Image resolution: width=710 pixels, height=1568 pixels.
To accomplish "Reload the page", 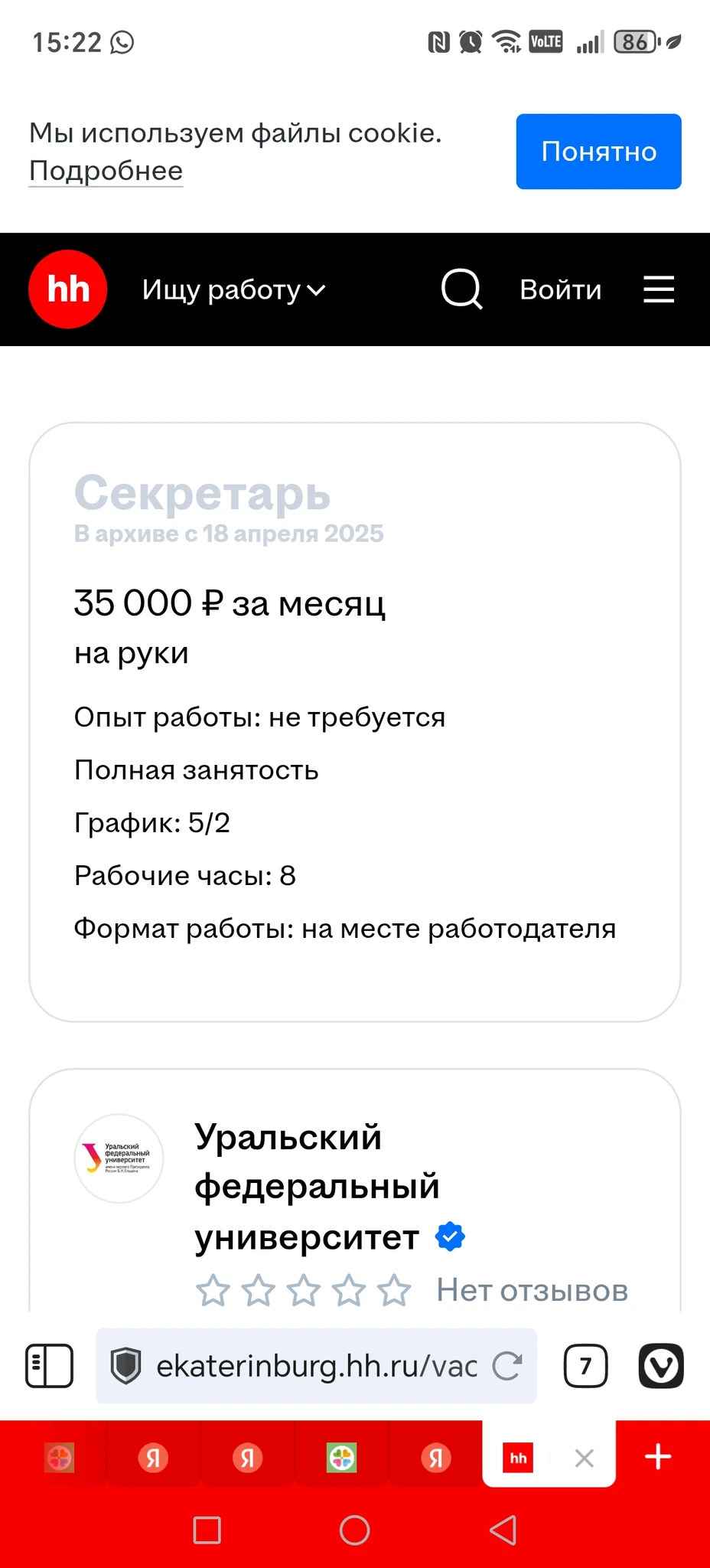I will 506,1366.
